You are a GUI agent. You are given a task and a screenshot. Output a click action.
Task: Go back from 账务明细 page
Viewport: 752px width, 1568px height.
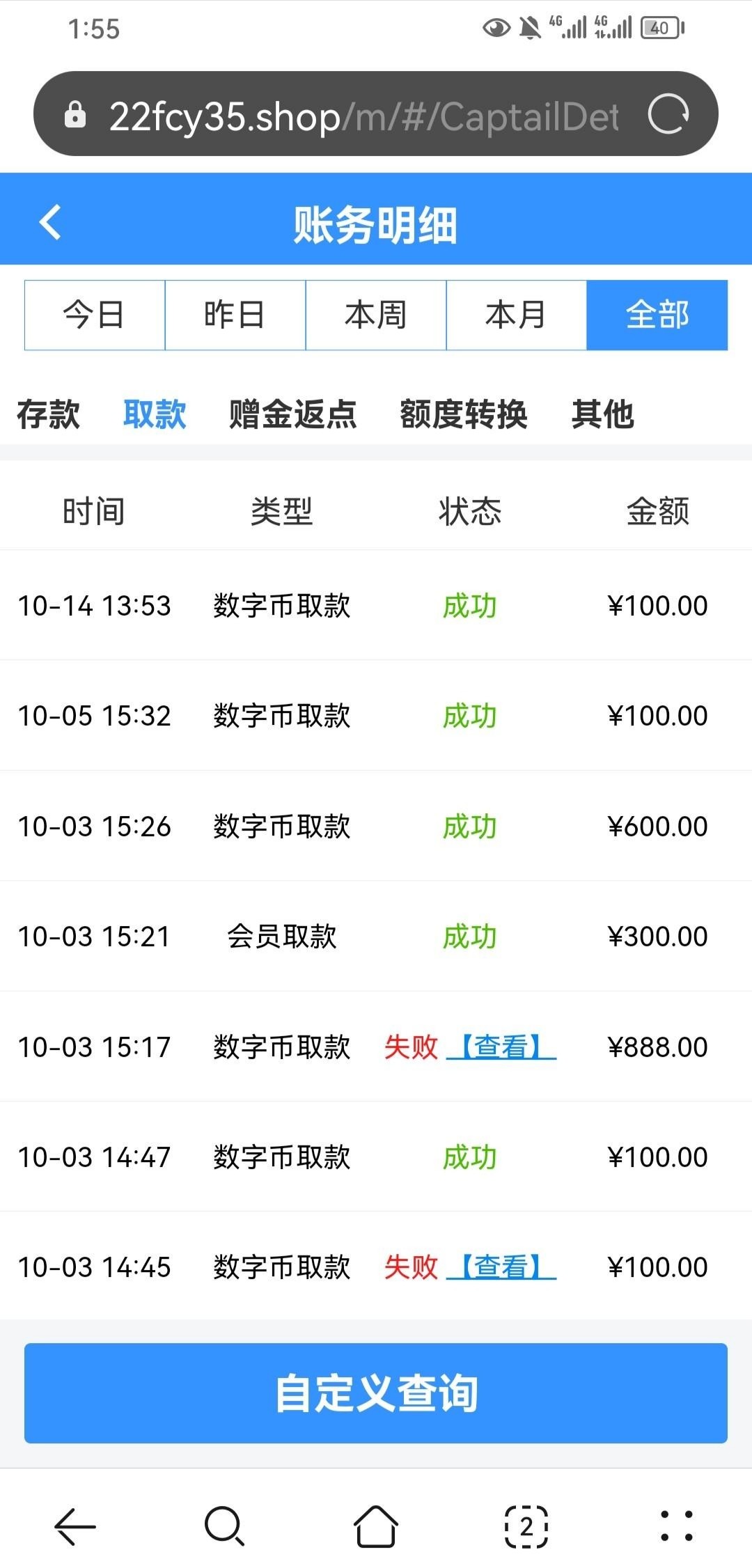point(51,223)
